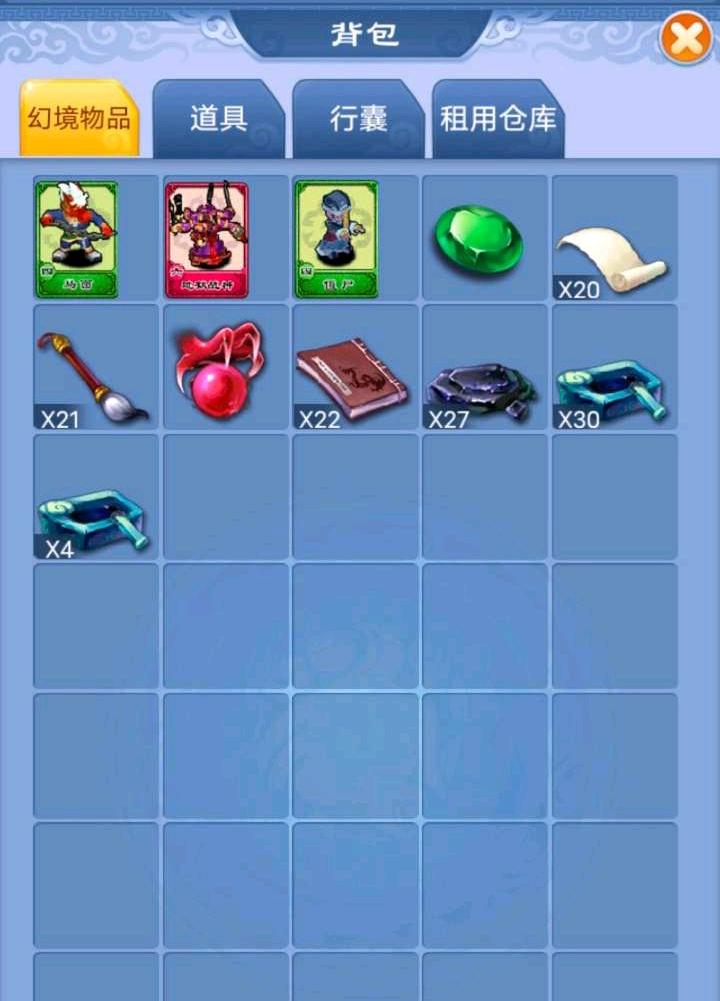Select the 僵尸 monster card
Screen dimensions: 720x1001
[x=336, y=239]
